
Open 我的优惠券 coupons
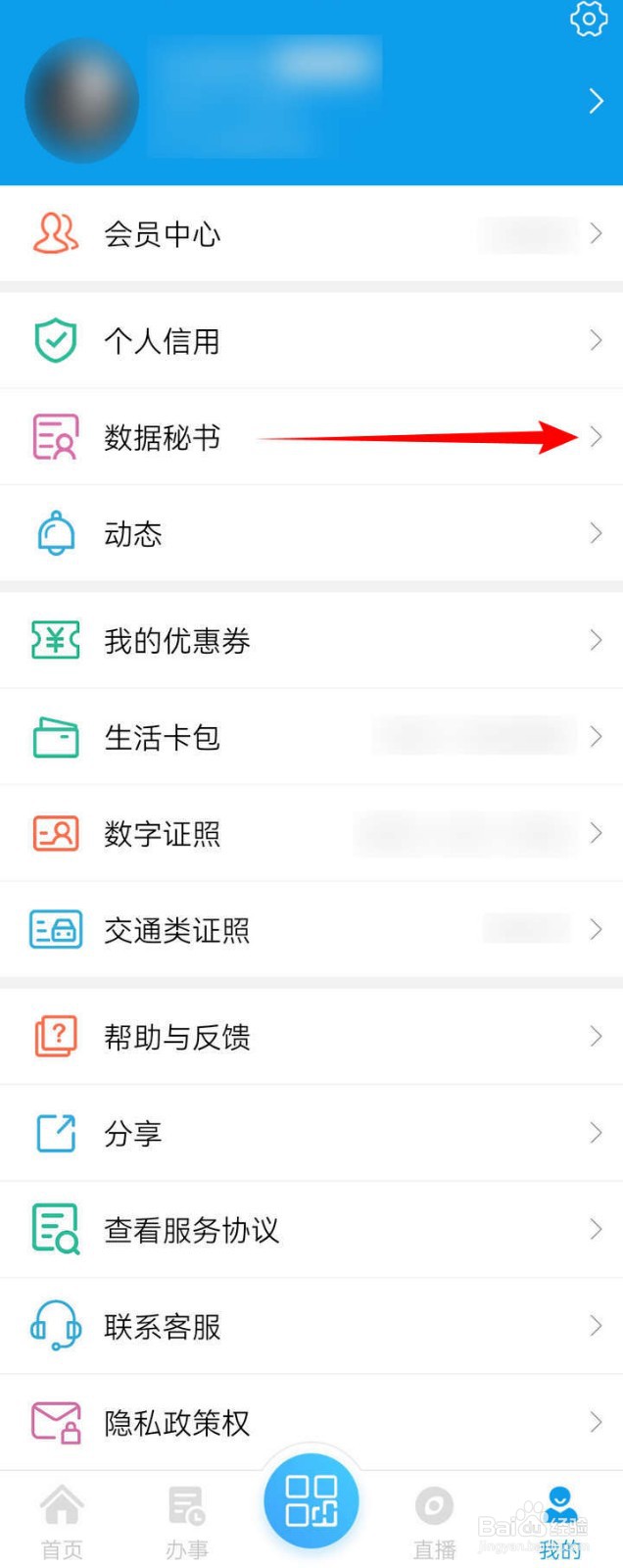point(311,641)
